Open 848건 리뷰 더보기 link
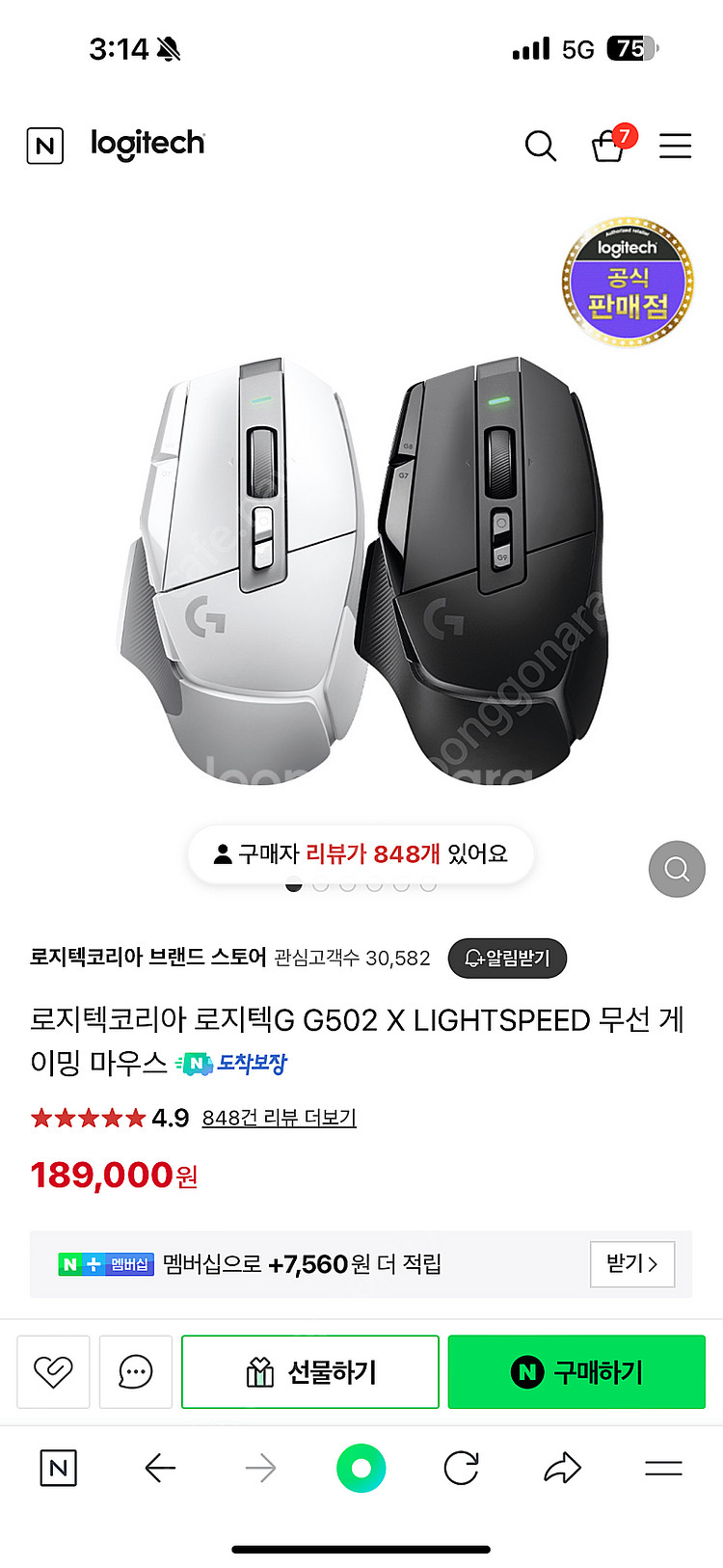This screenshot has height=1568, width=723. click(279, 1118)
